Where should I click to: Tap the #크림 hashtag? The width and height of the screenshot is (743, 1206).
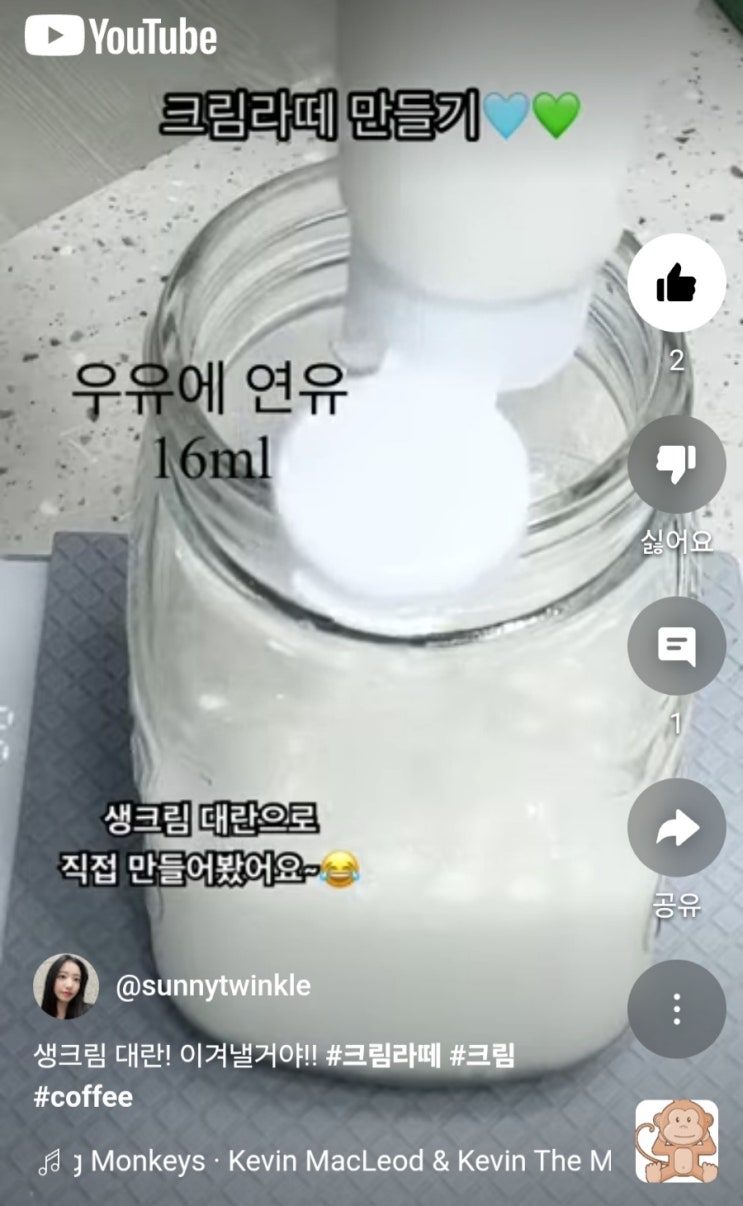point(482,1056)
